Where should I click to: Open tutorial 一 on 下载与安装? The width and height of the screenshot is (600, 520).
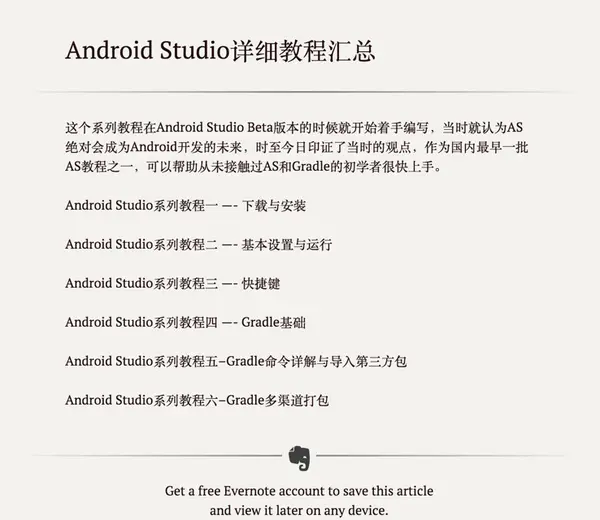pos(185,206)
